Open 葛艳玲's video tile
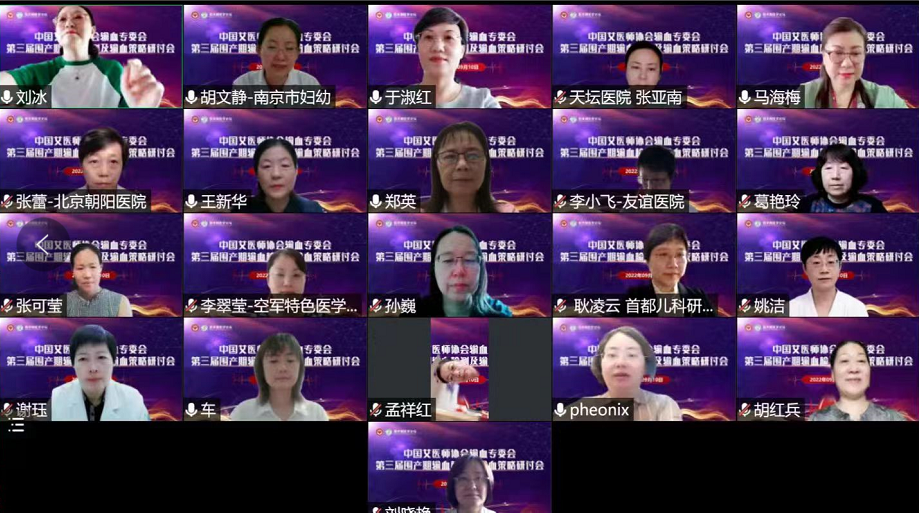 (827, 160)
